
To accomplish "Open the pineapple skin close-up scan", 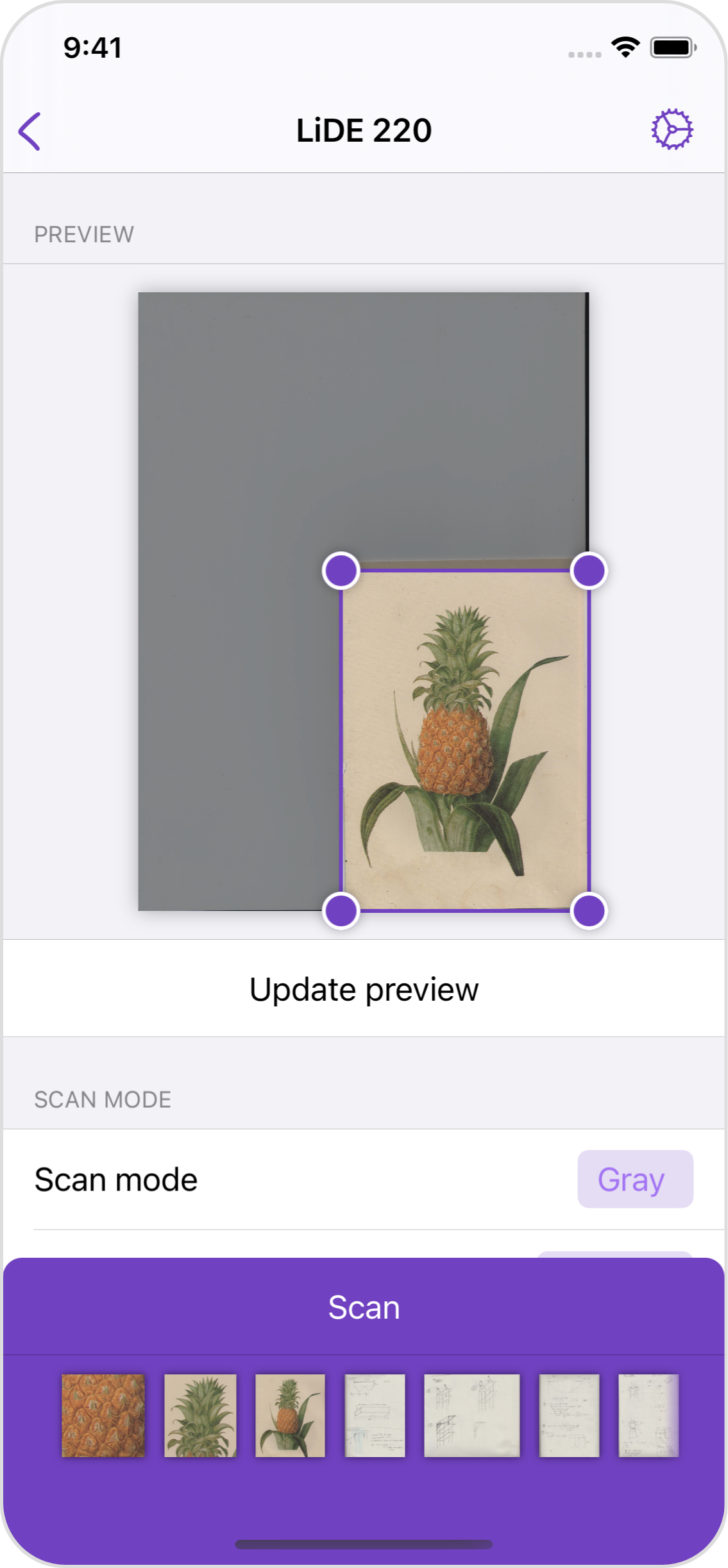I will point(103,1415).
